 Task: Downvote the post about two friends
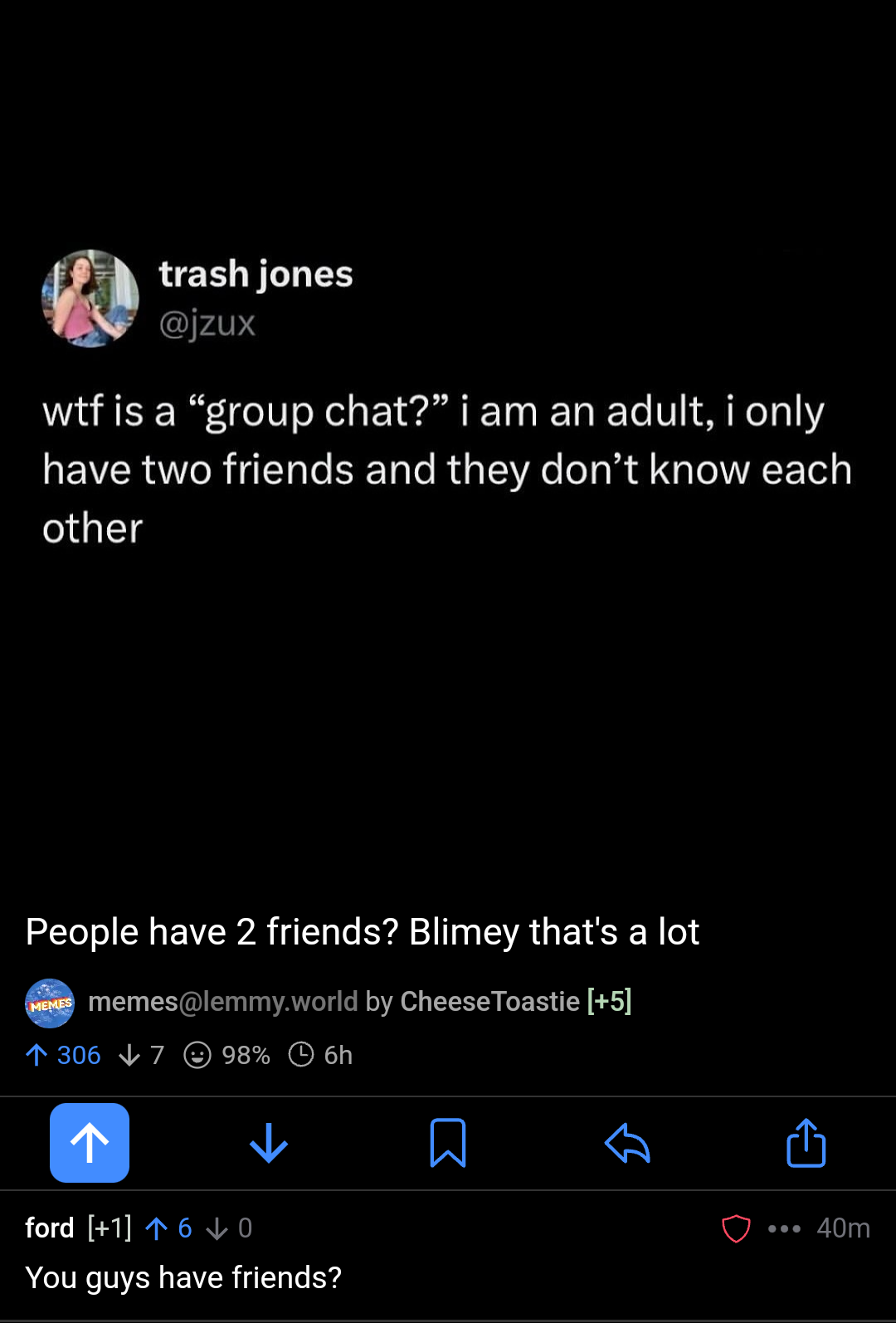pyautogui.click(x=269, y=1143)
